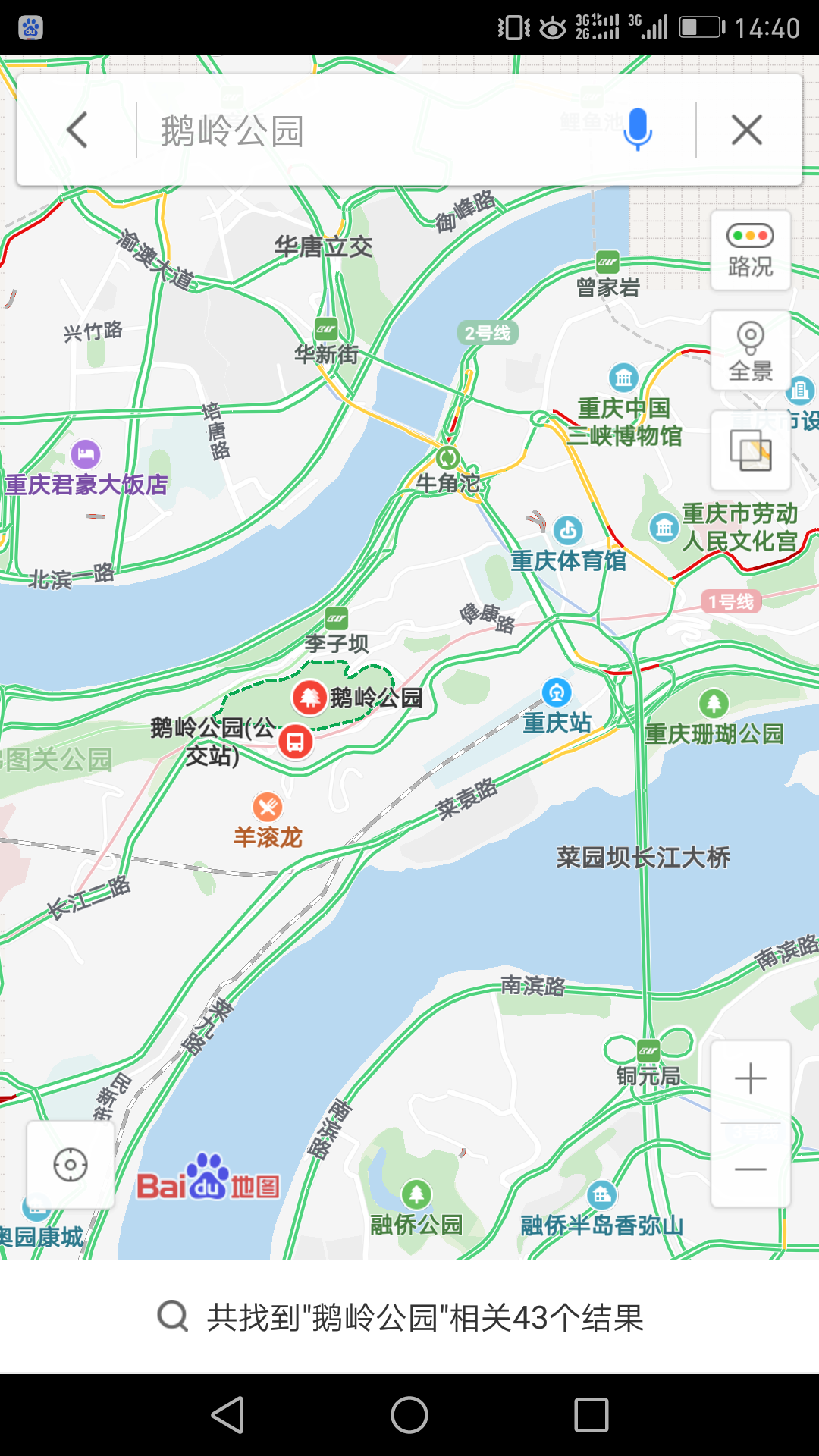This screenshot has width=819, height=1456.
Task: Open 全景 panorama view
Action: coord(750,350)
